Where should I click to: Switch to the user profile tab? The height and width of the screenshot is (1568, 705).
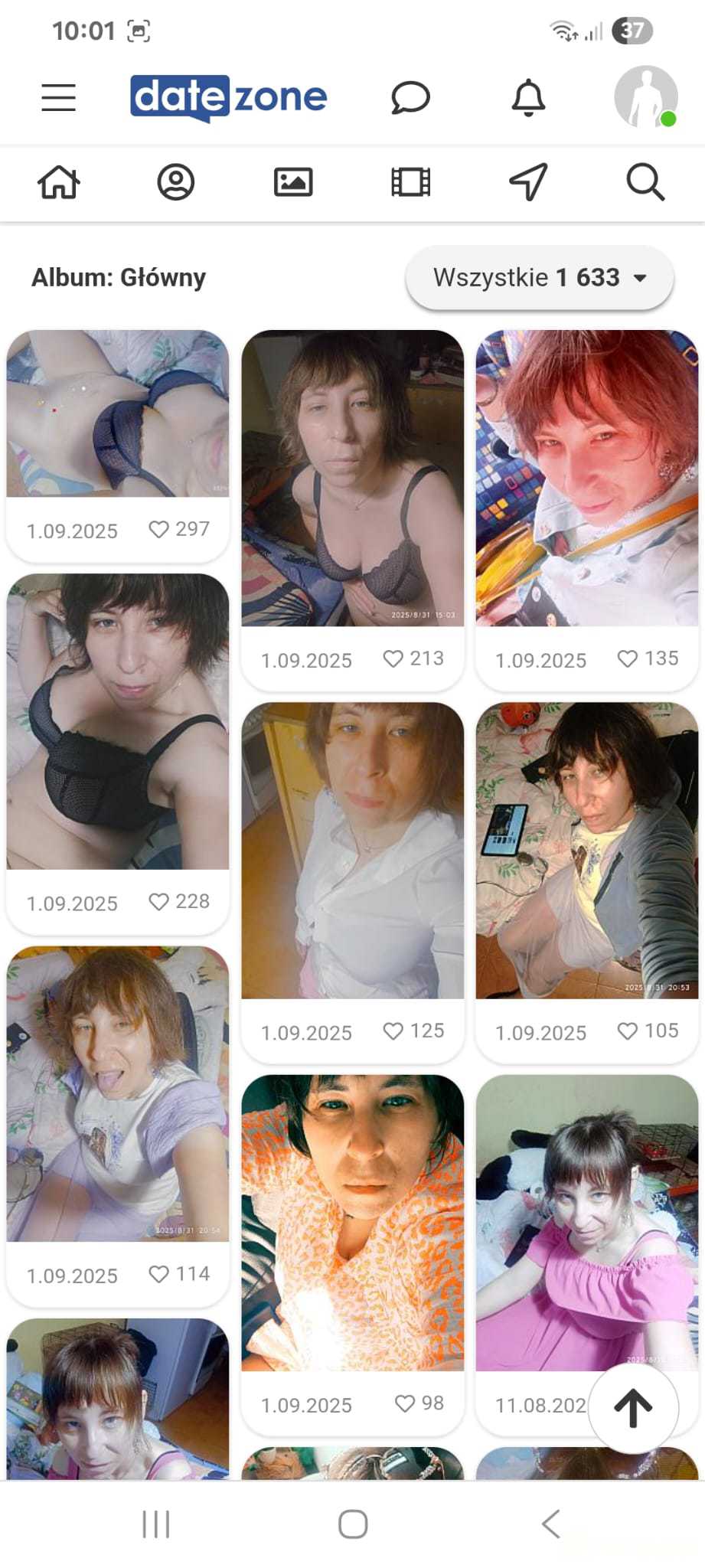coord(176,182)
